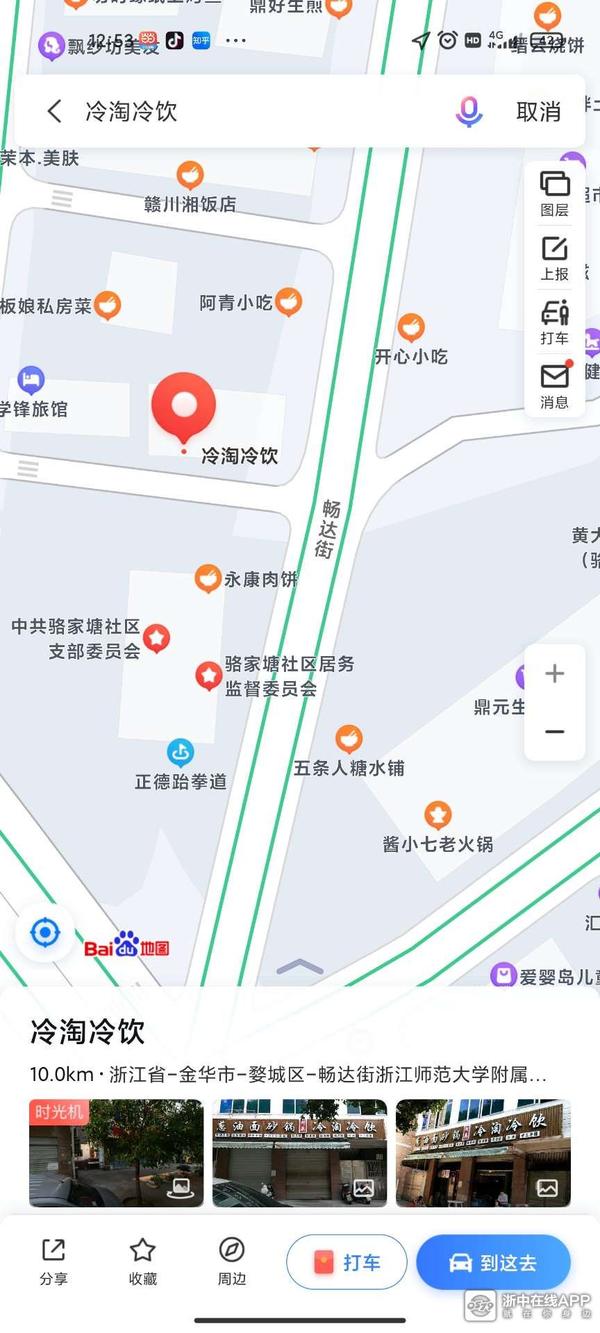Open the 上报 report option

coord(554,258)
